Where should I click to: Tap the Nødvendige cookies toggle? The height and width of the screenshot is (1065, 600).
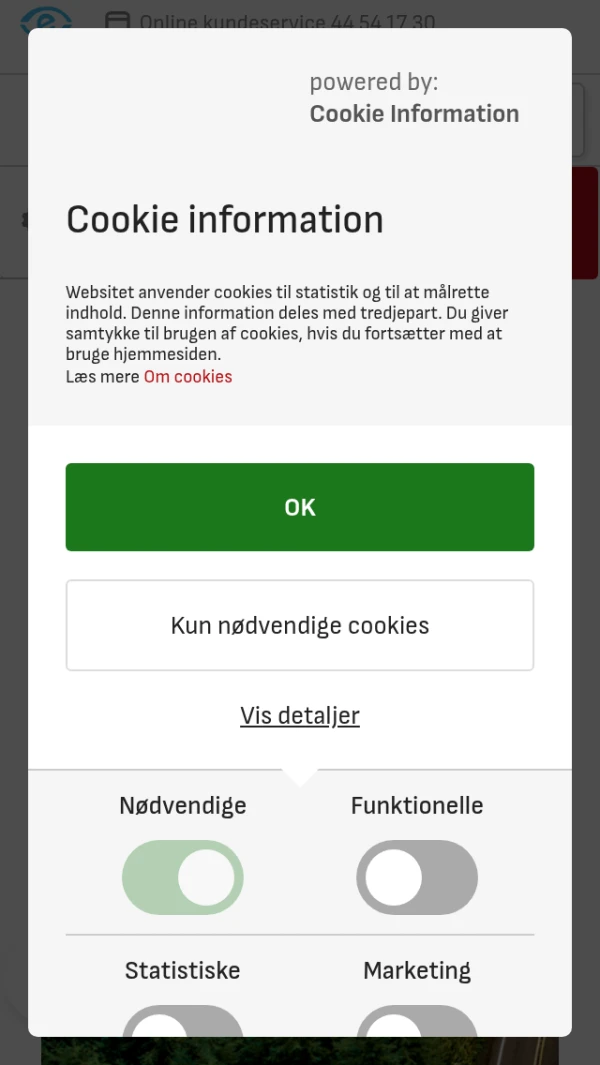[x=183, y=877]
